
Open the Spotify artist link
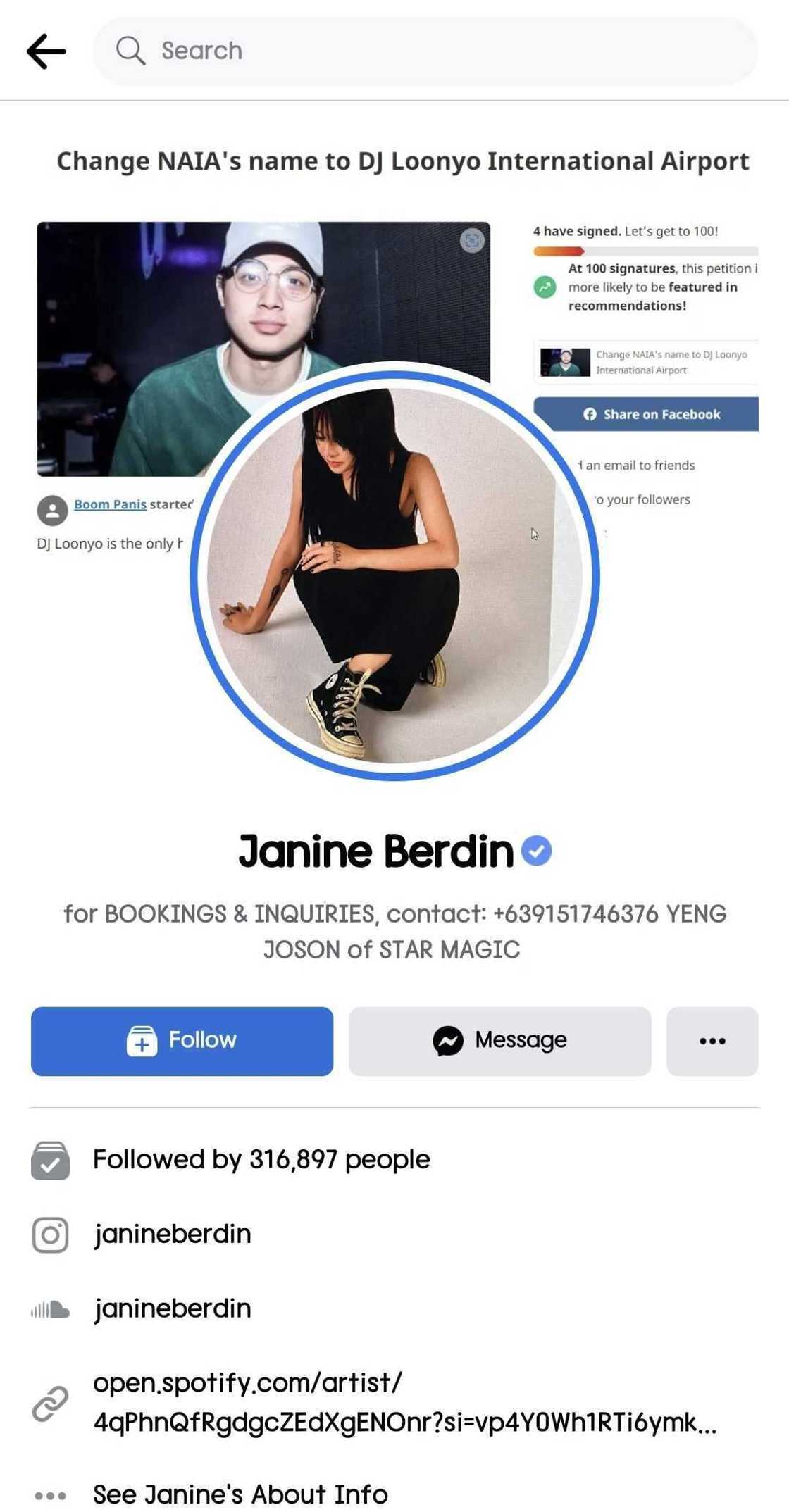(404, 1402)
